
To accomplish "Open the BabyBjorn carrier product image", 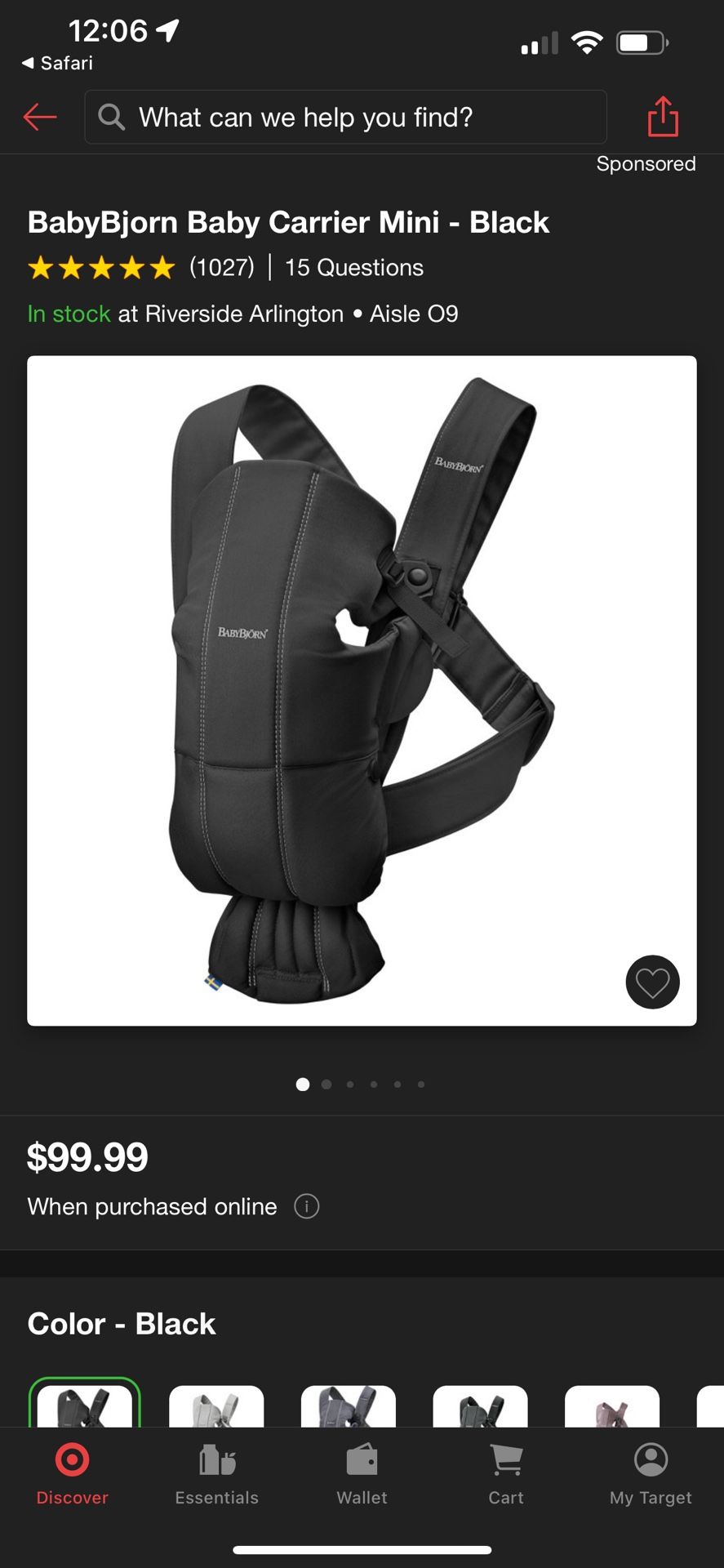I will (362, 690).
